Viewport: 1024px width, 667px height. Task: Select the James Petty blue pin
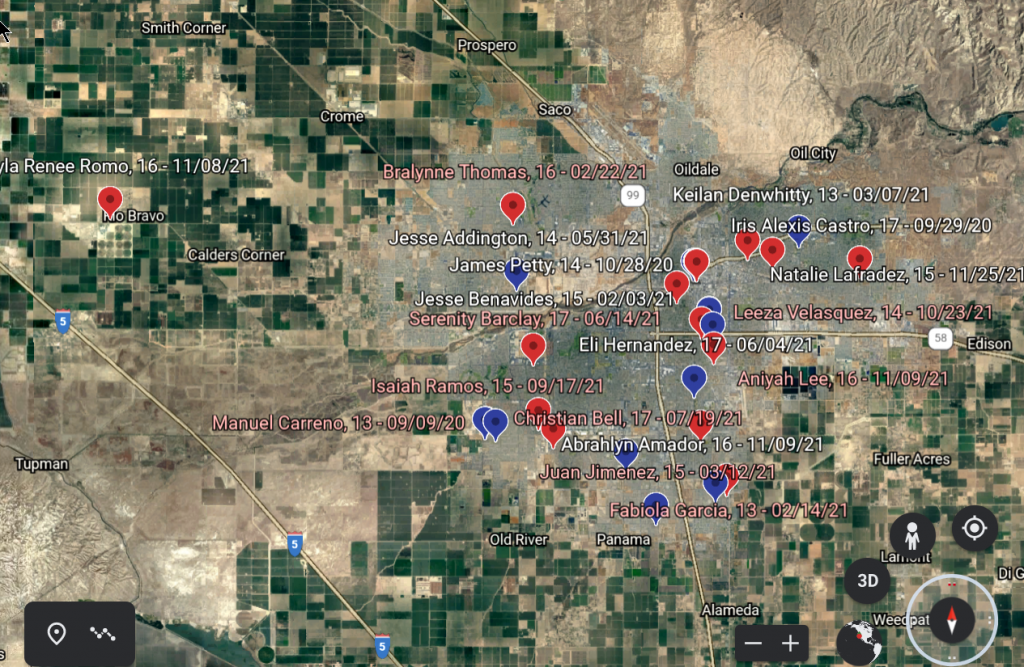516,271
